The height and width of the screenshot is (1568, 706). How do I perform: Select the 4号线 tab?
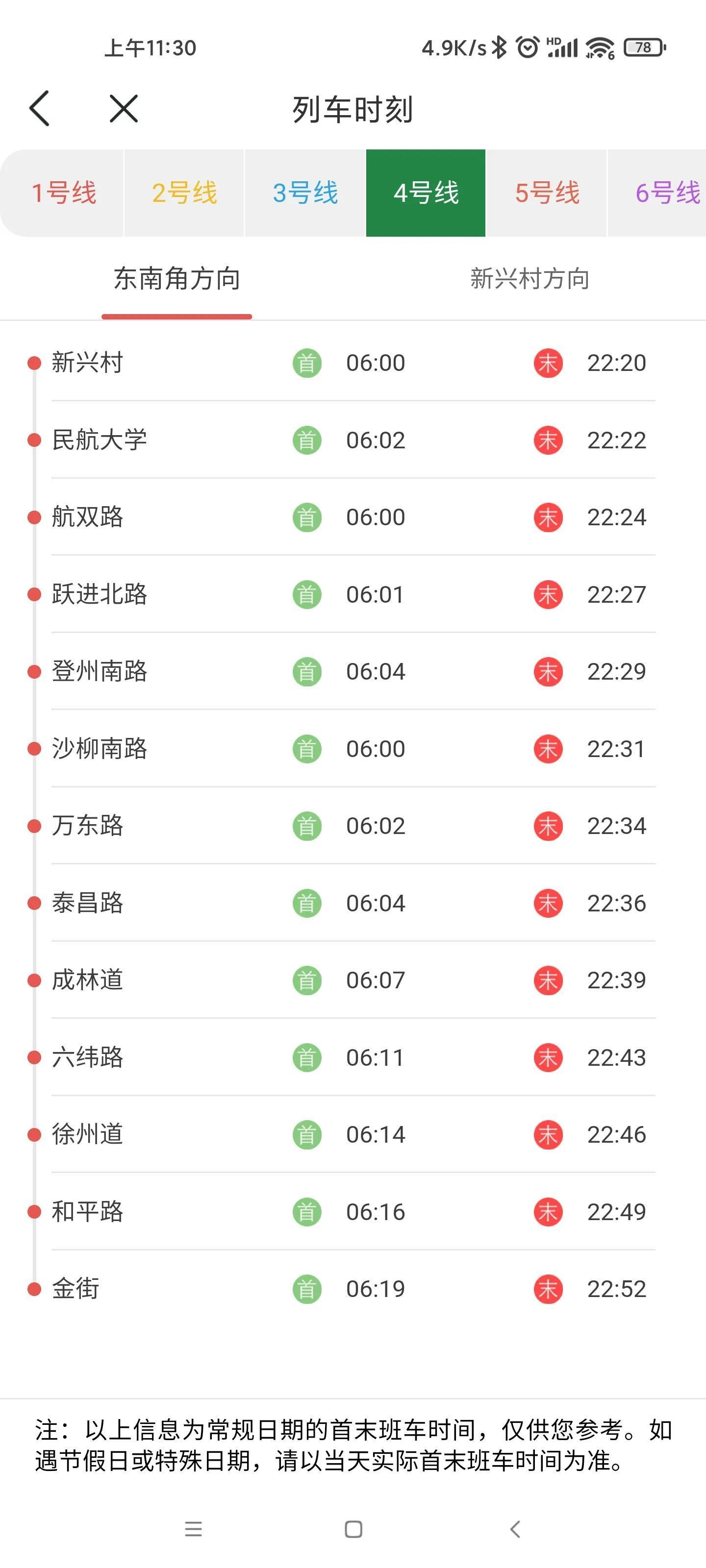click(x=426, y=193)
